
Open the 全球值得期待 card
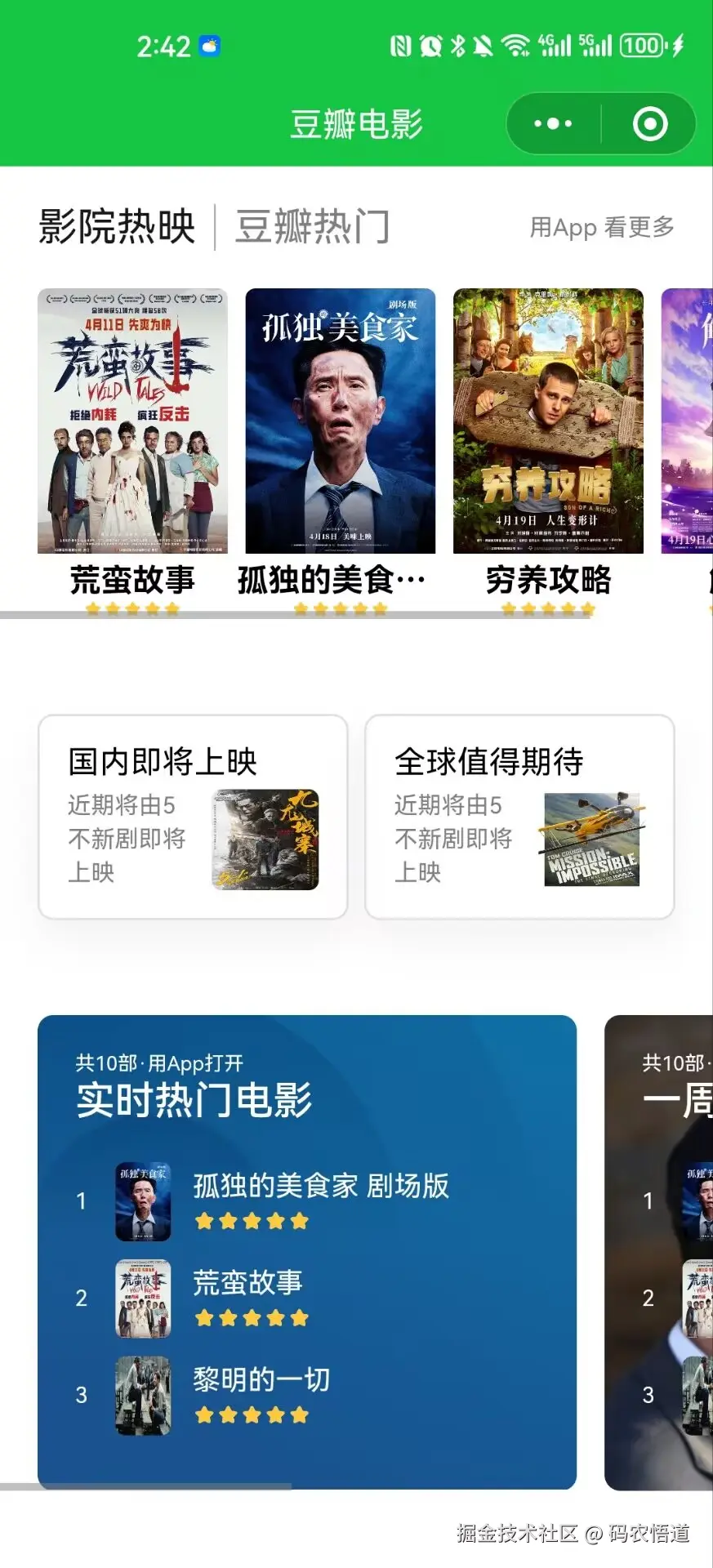[x=519, y=817]
